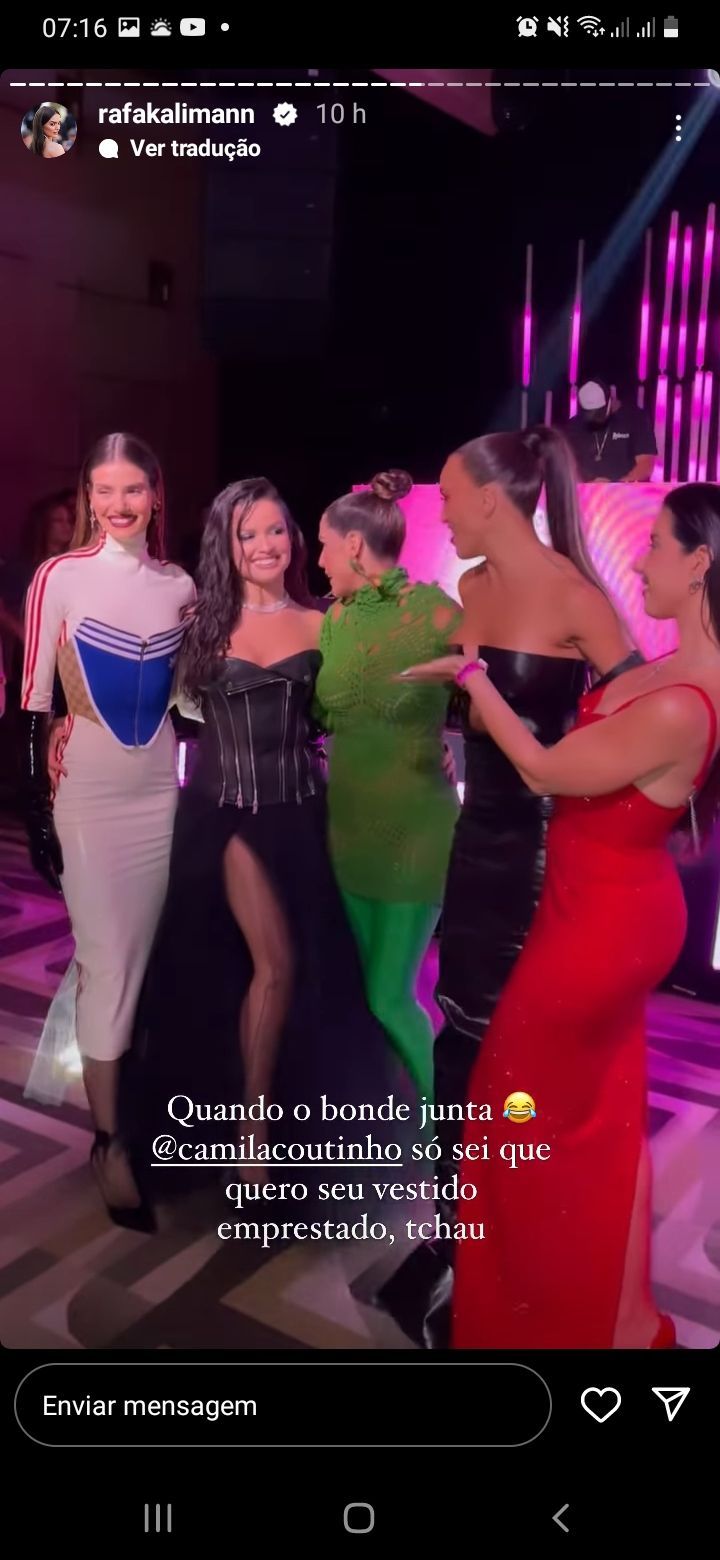
Task: Like this story with the heart
Action: point(601,1405)
